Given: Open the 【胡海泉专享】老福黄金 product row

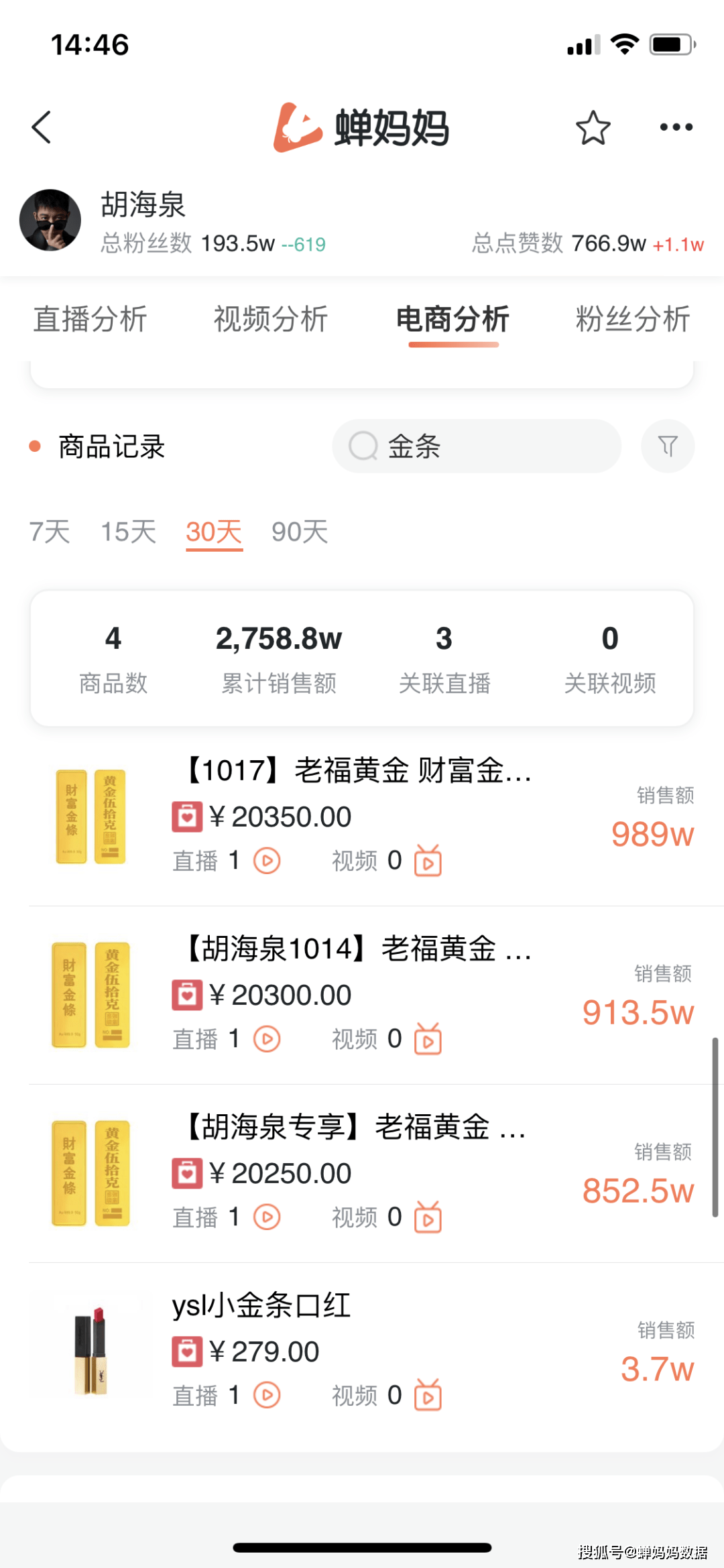Looking at the screenshot, I should point(355,1128).
